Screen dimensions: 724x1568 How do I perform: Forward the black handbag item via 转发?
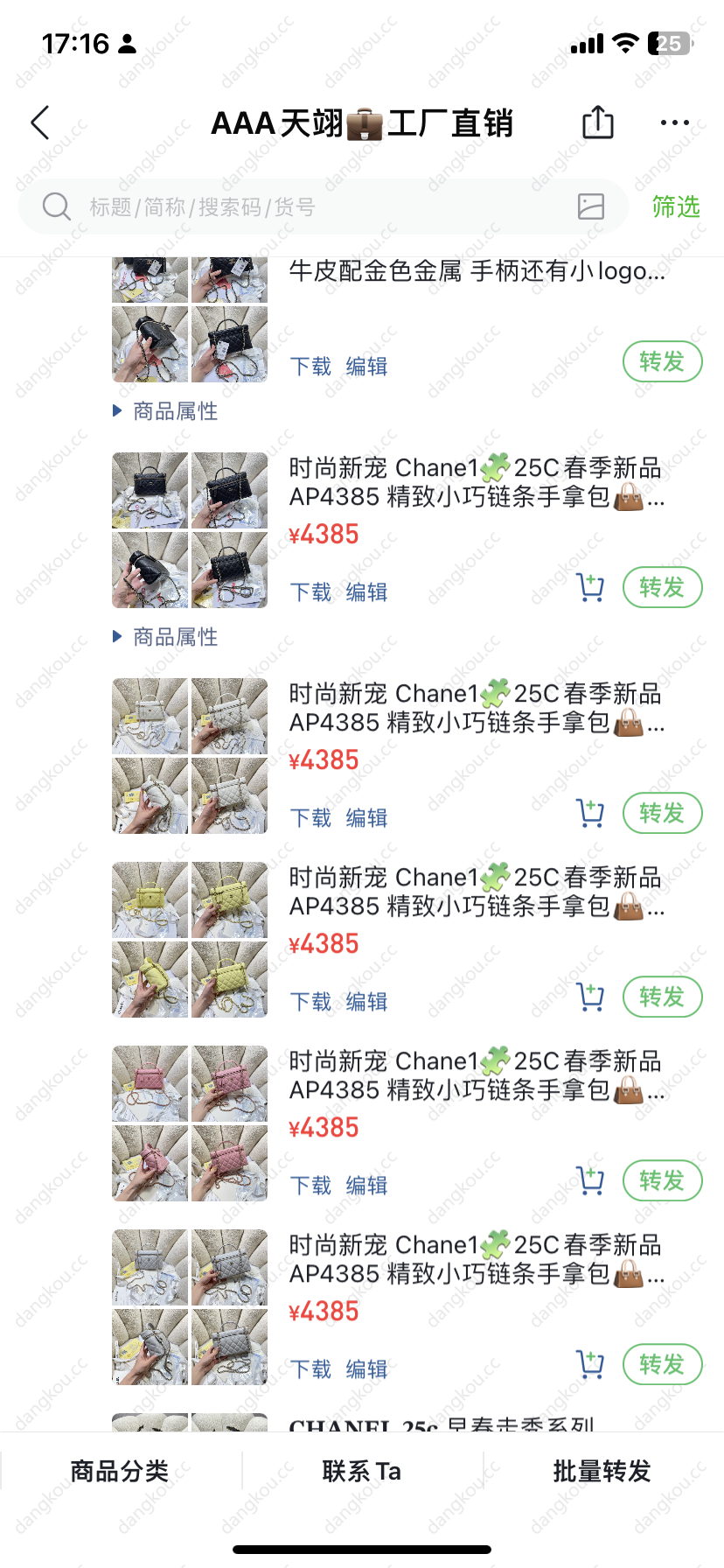[x=662, y=587]
